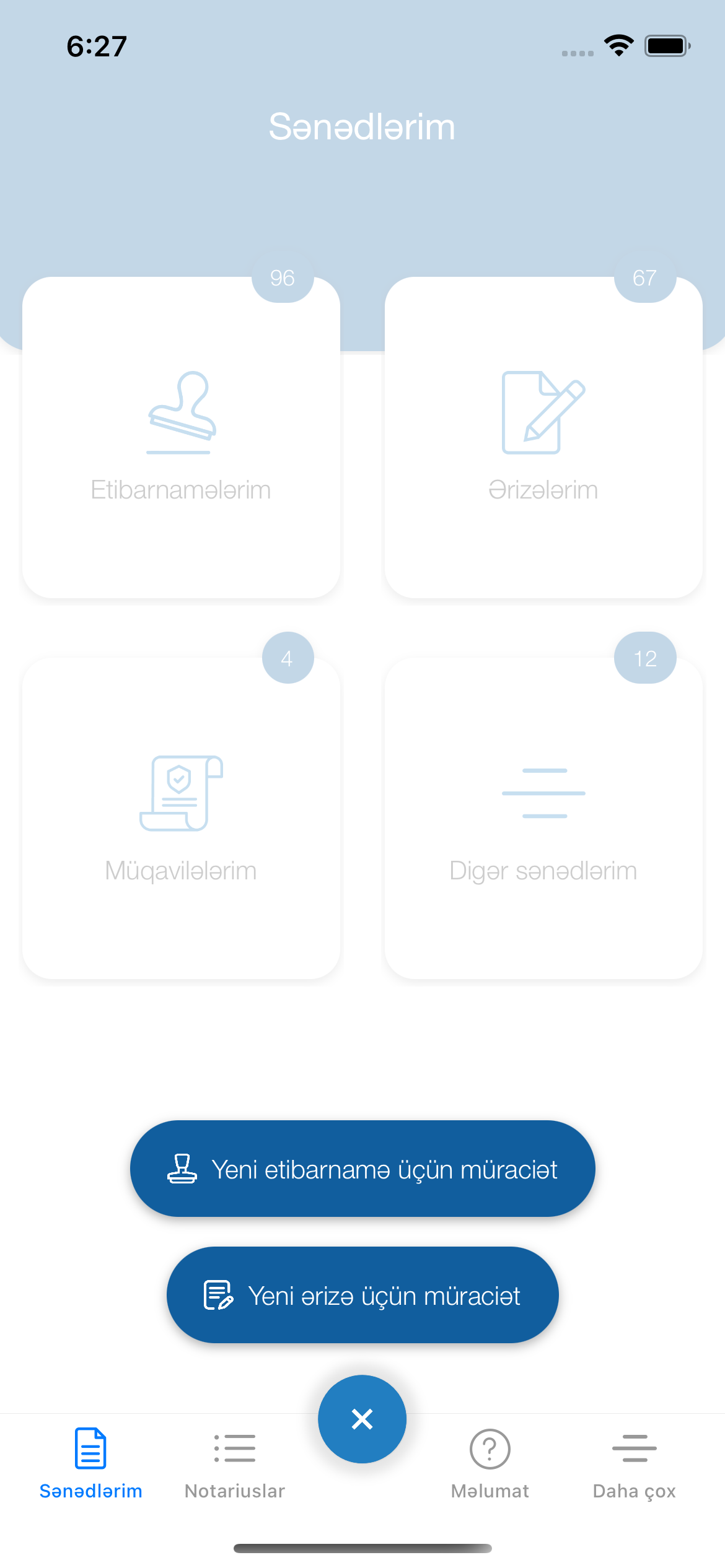Go to the Məlumat tab

[x=490, y=1463]
